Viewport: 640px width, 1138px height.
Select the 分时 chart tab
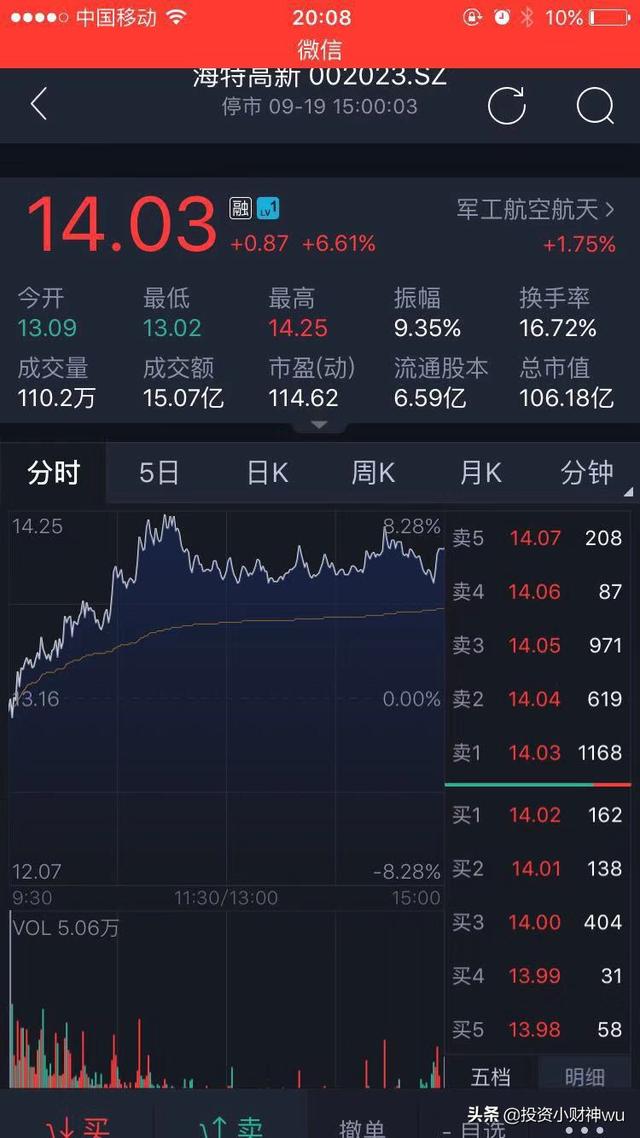(x=53, y=473)
